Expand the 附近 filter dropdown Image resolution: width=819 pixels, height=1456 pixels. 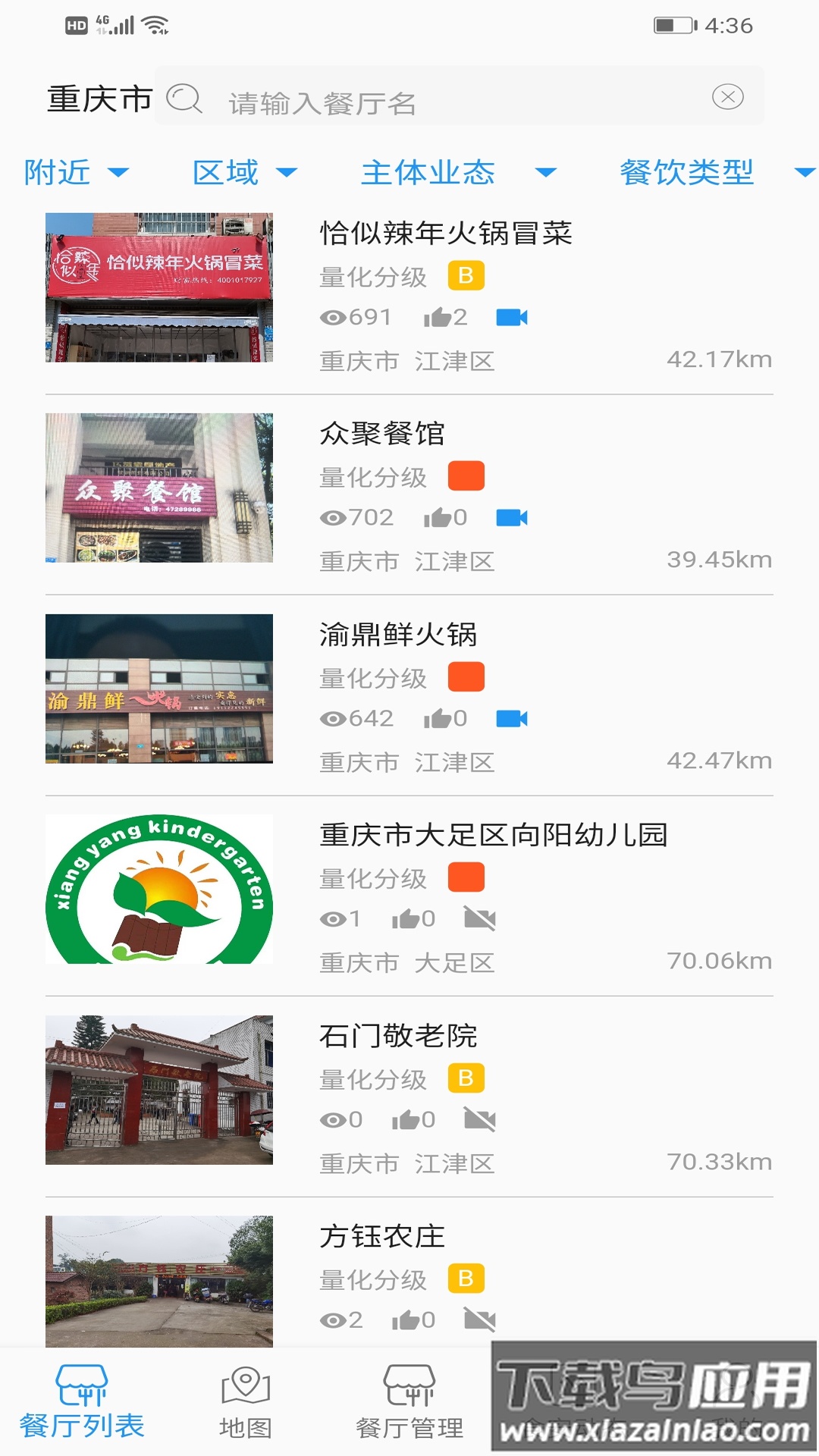click(76, 173)
